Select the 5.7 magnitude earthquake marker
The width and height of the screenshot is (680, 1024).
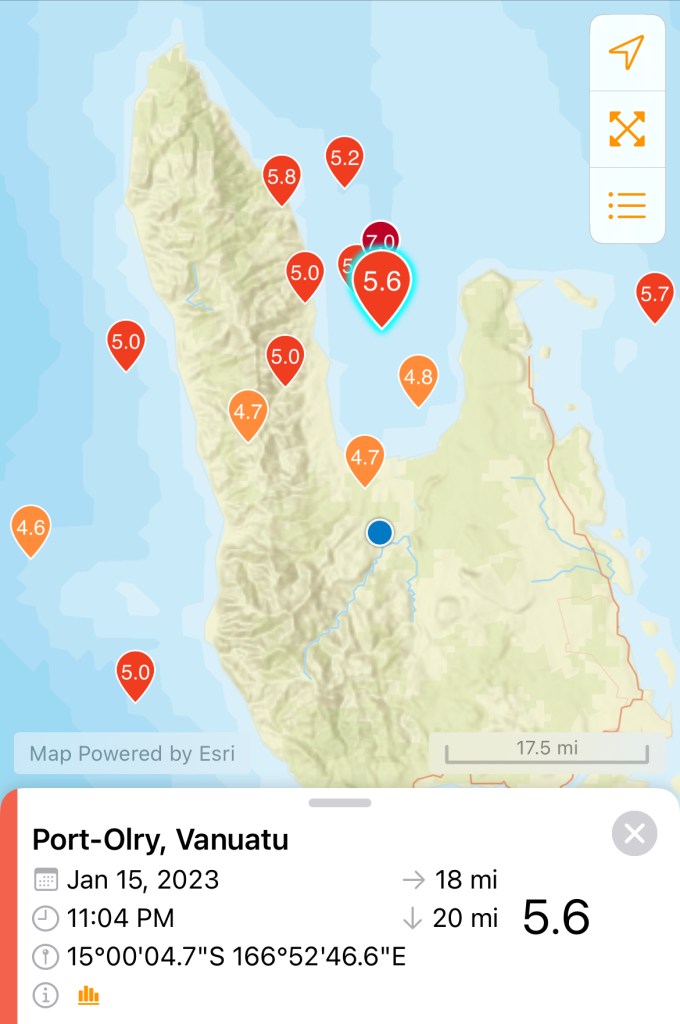click(x=654, y=295)
